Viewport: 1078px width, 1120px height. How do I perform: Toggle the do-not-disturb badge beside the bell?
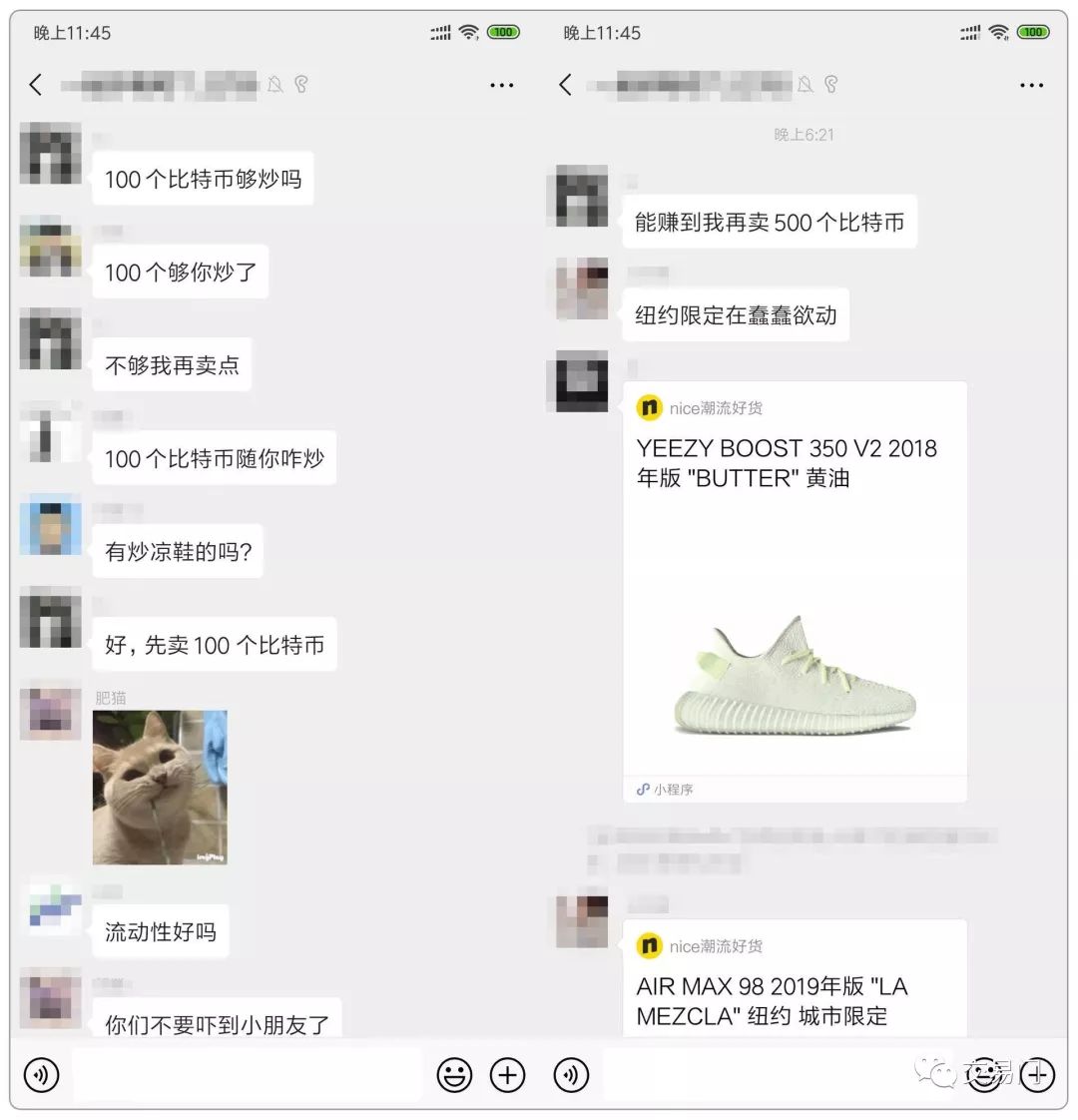pyautogui.click(x=302, y=85)
